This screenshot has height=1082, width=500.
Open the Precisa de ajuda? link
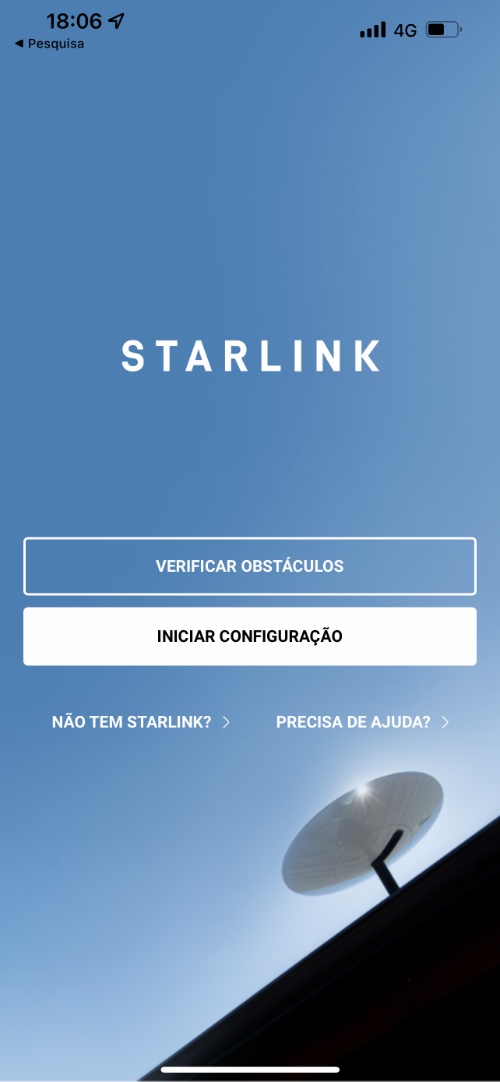tap(363, 722)
